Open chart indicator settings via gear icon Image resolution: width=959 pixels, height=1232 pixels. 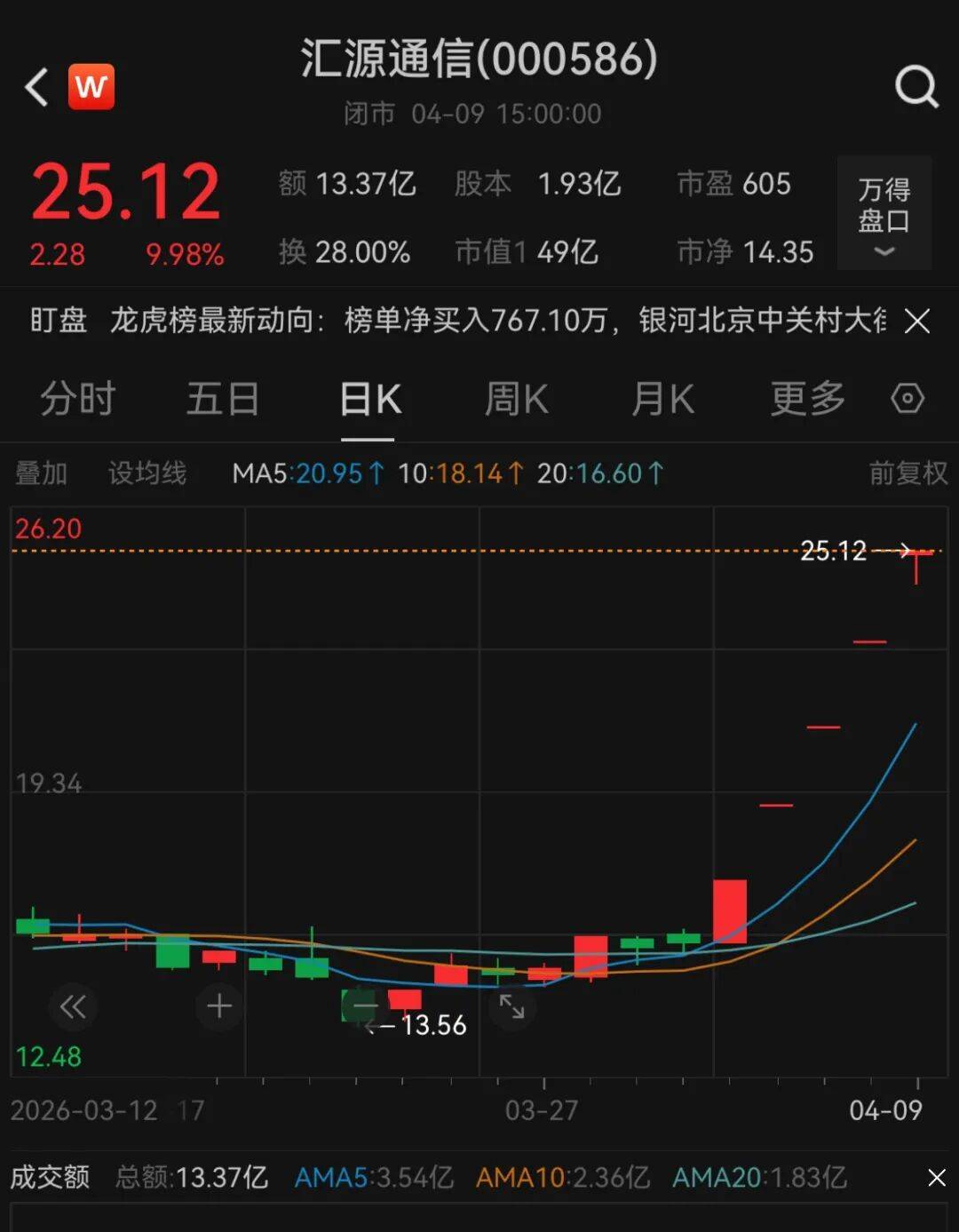point(907,399)
